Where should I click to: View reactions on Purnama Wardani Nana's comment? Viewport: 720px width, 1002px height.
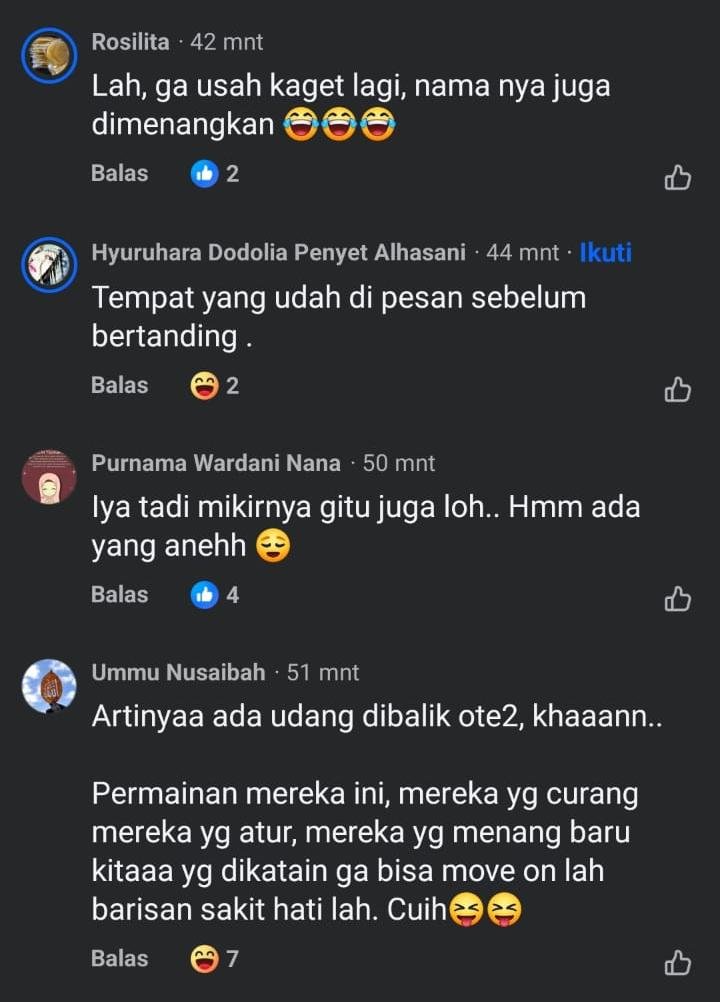click(x=215, y=595)
